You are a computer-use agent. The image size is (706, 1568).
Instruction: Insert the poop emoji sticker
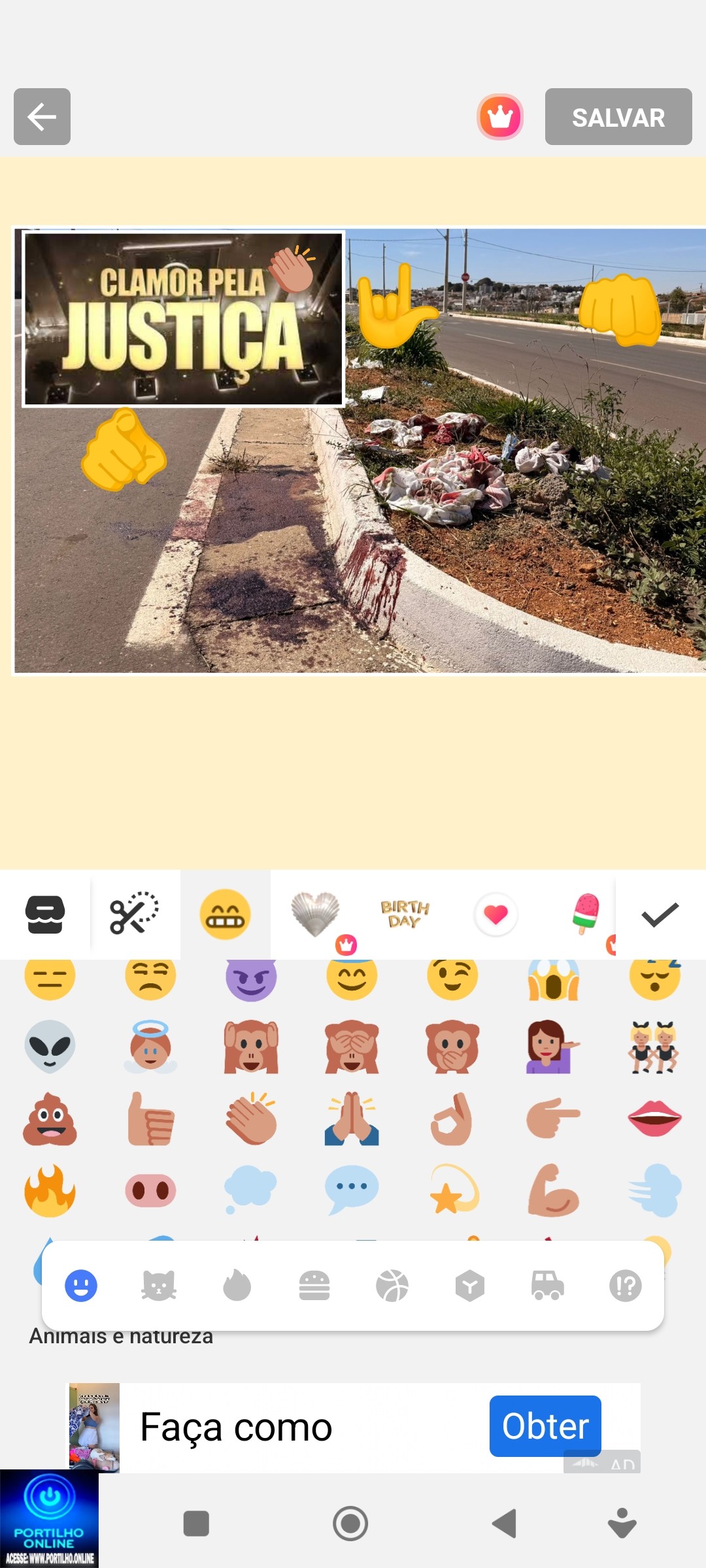point(50,1119)
